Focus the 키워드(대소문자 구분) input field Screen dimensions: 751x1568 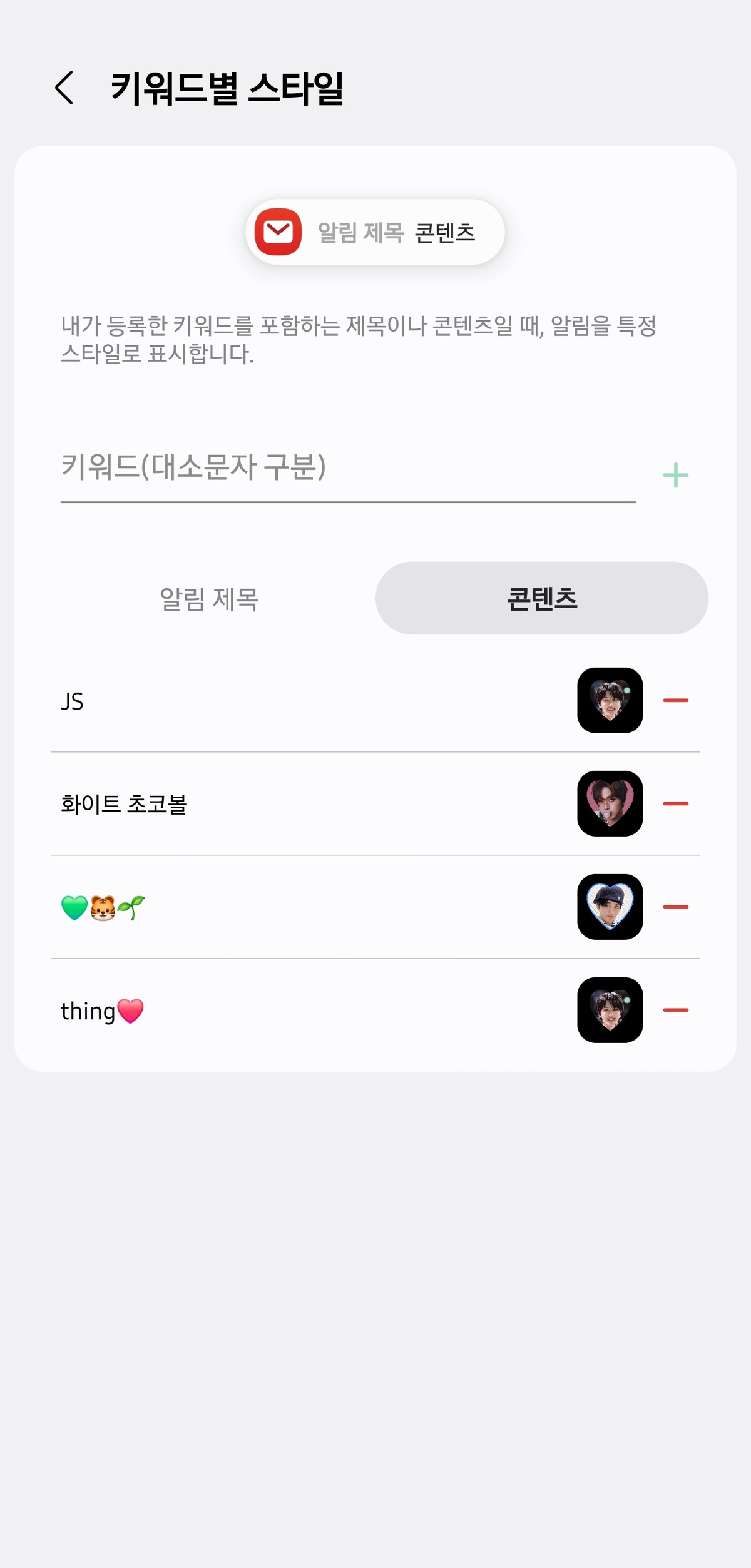tap(347, 468)
